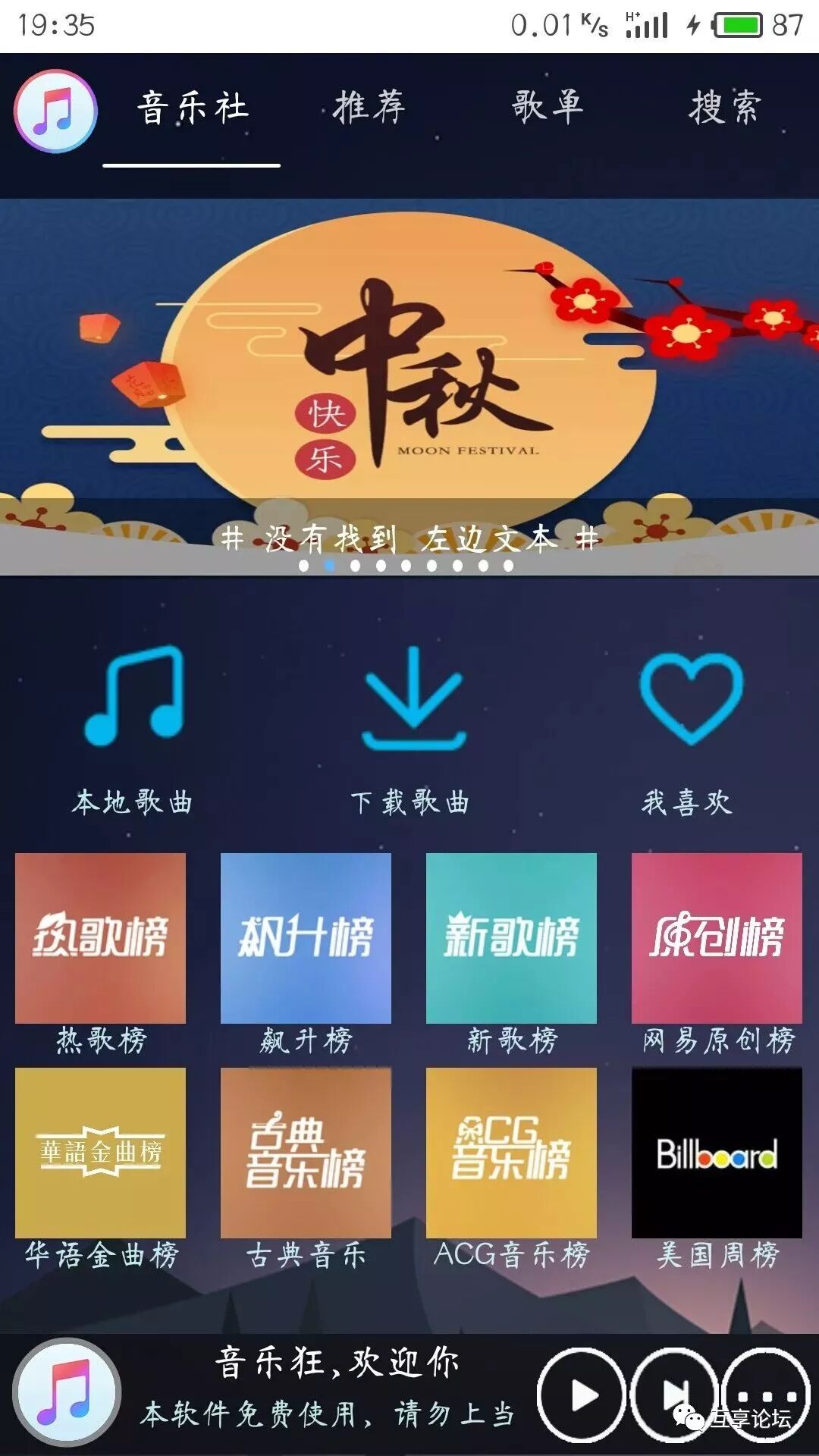Browse the 飙升榜 chart
Viewport: 819px width, 1456px height.
(306, 938)
